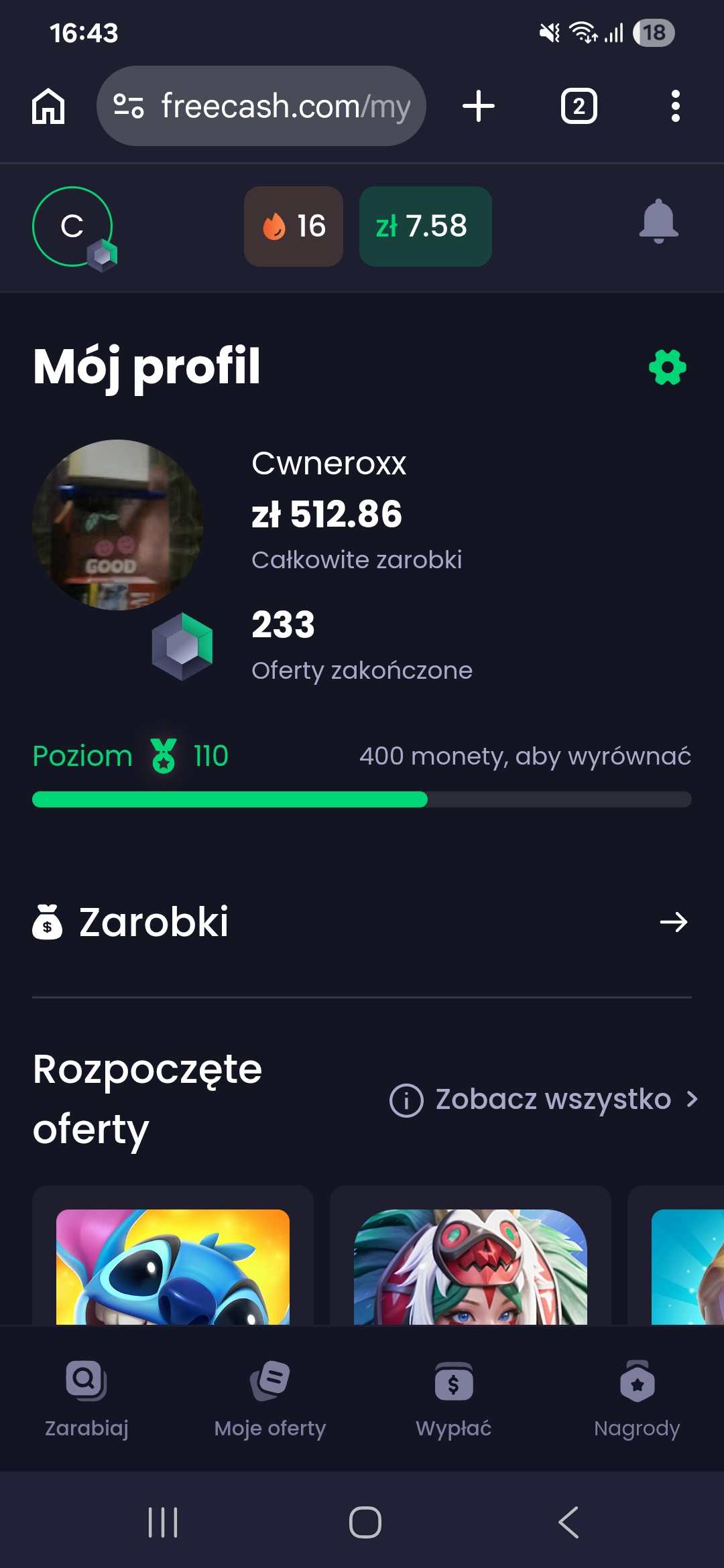This screenshot has width=724, height=1568.
Task: Open the masked warrior game offer
Action: pyautogui.click(x=471, y=1266)
